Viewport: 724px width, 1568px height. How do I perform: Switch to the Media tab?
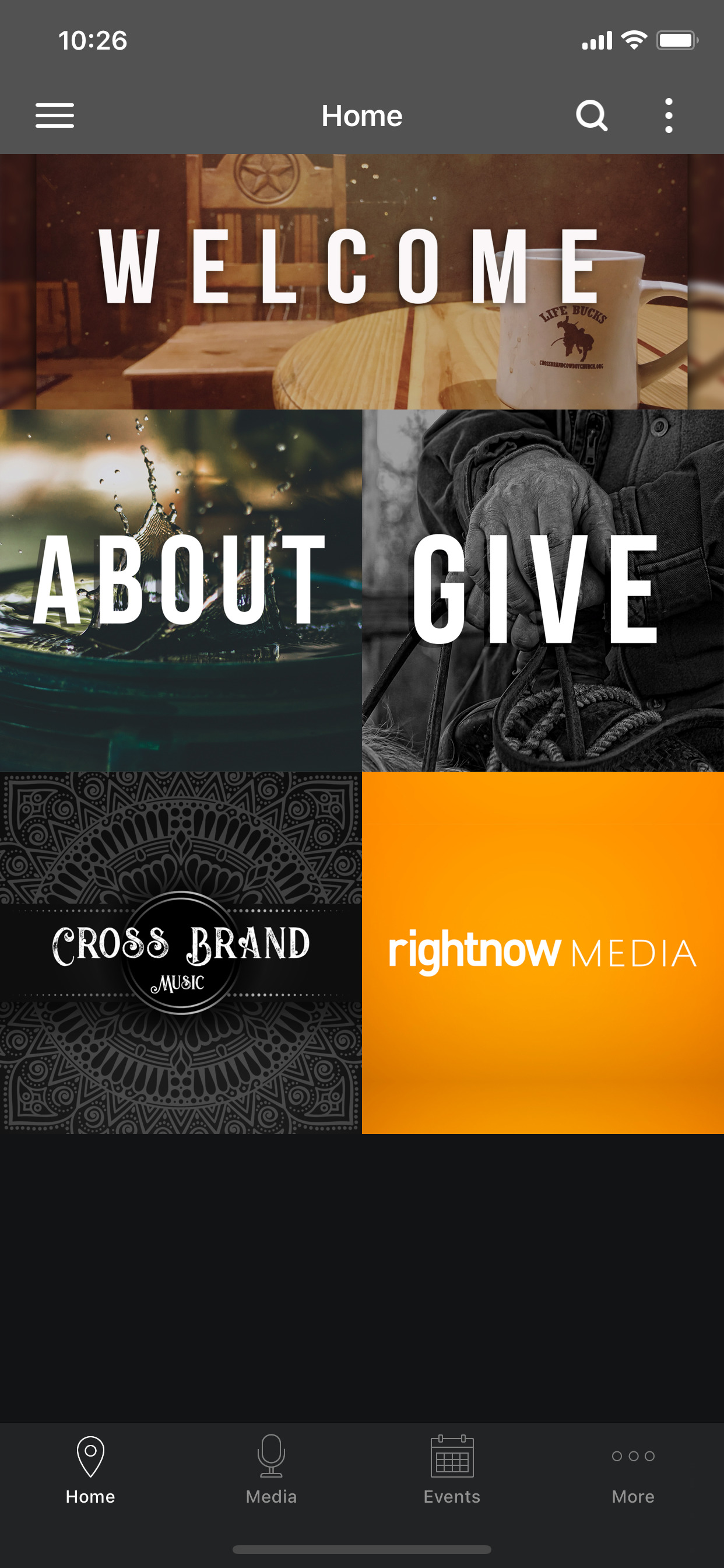click(270, 1473)
